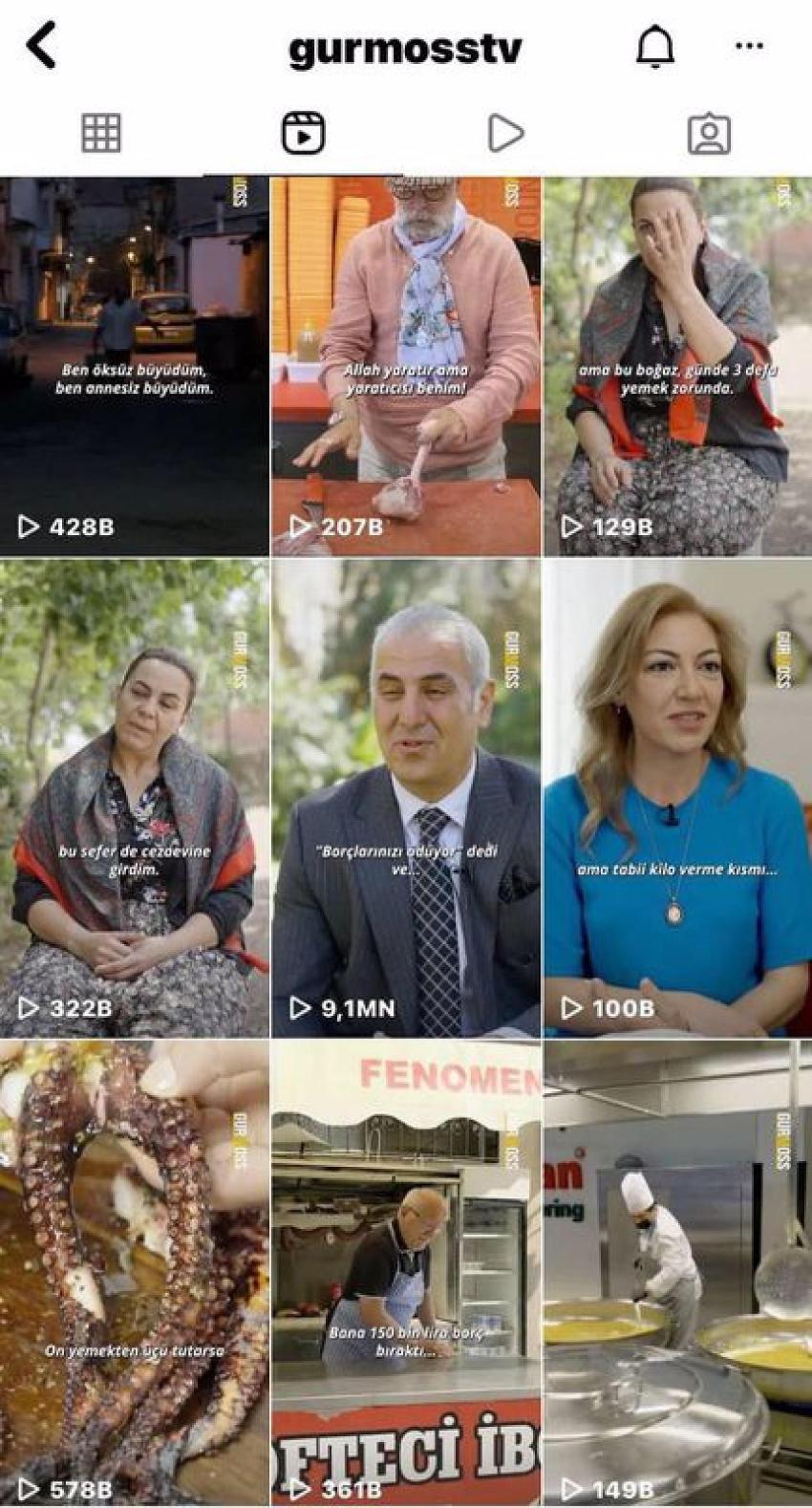This screenshot has width=812, height=1508.
Task: Open the three-dot overflow menu
Action: [749, 46]
